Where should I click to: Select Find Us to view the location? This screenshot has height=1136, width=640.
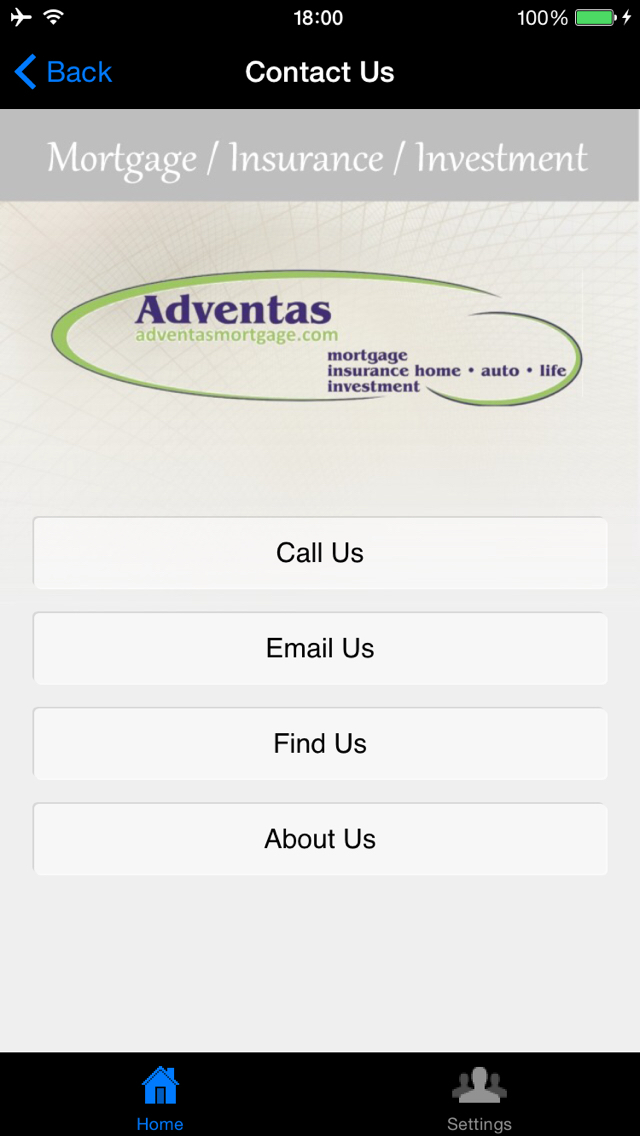[320, 743]
